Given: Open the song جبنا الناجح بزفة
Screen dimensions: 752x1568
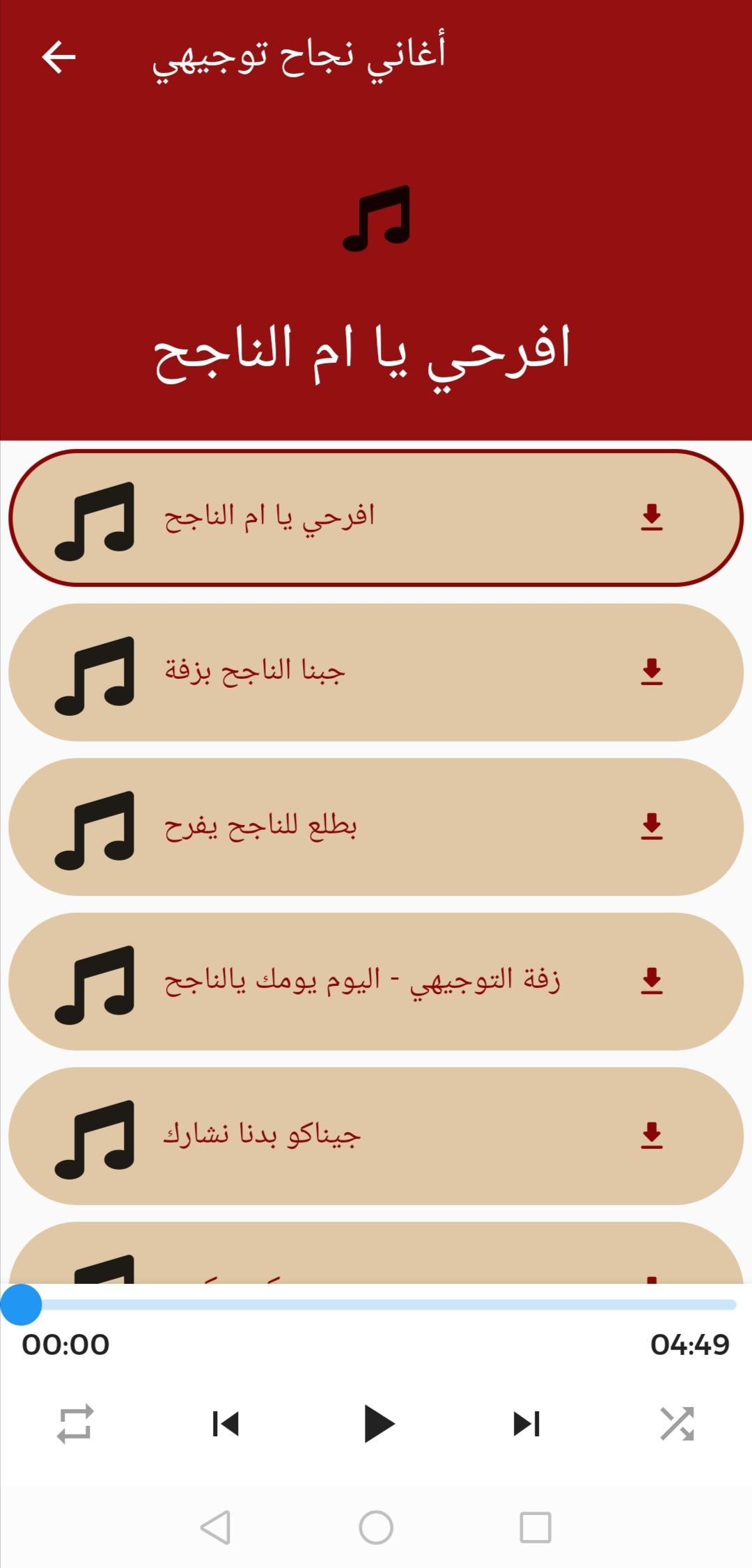Looking at the screenshot, I should (x=376, y=672).
